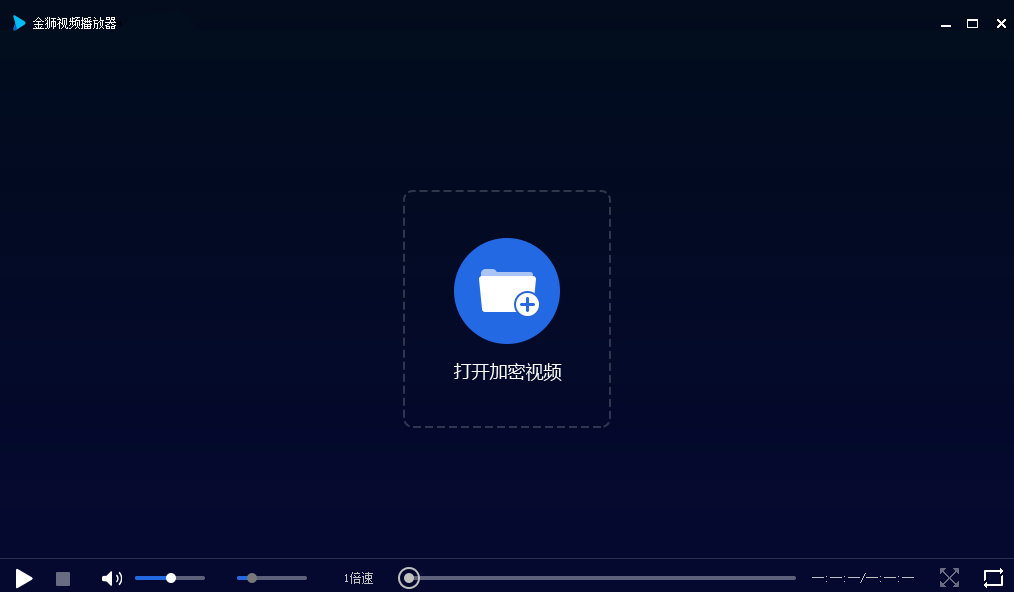Seek on the video progress bar
The image size is (1014, 592).
coord(600,578)
